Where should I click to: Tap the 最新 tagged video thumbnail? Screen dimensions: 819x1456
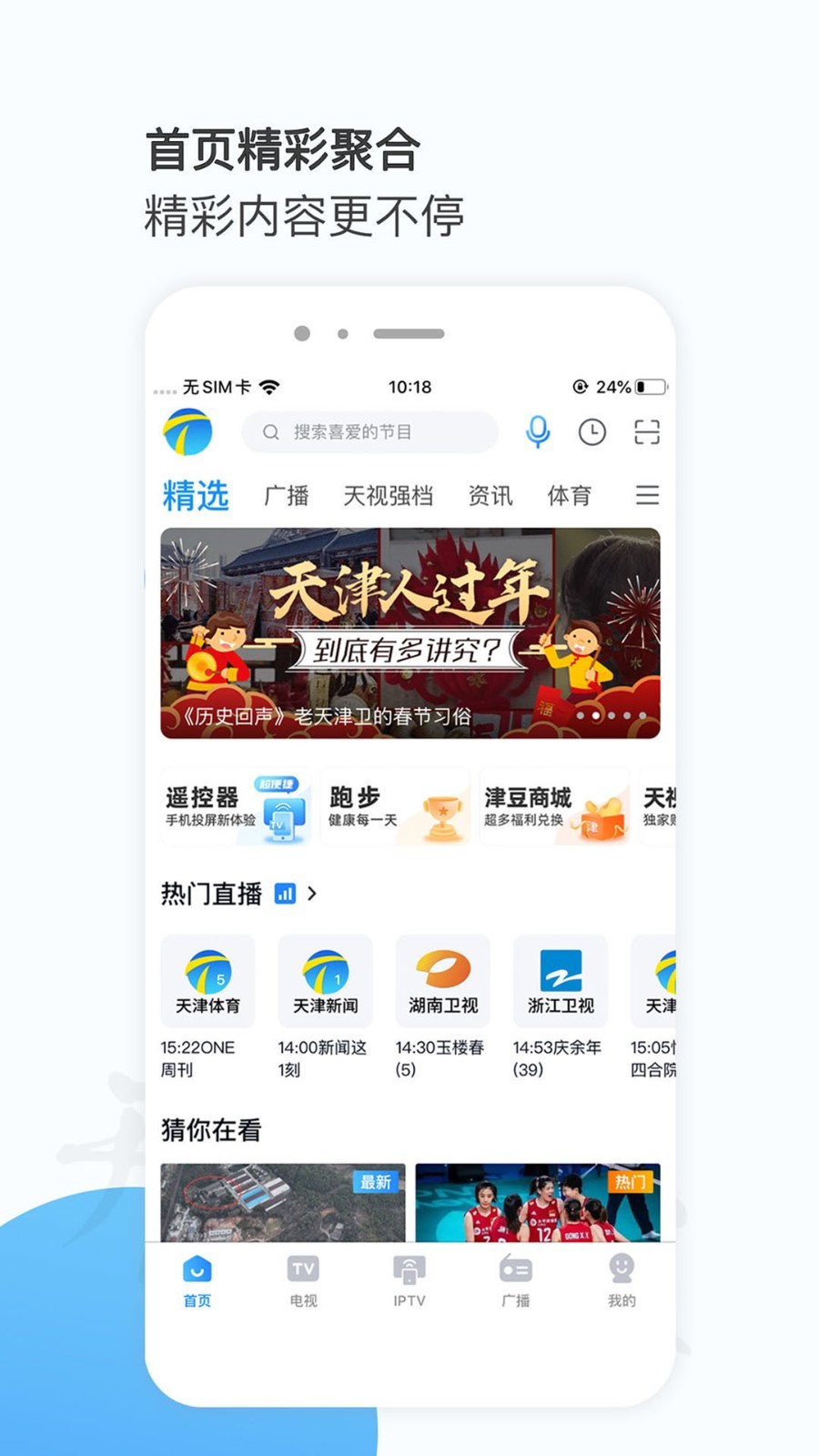[x=281, y=1201]
